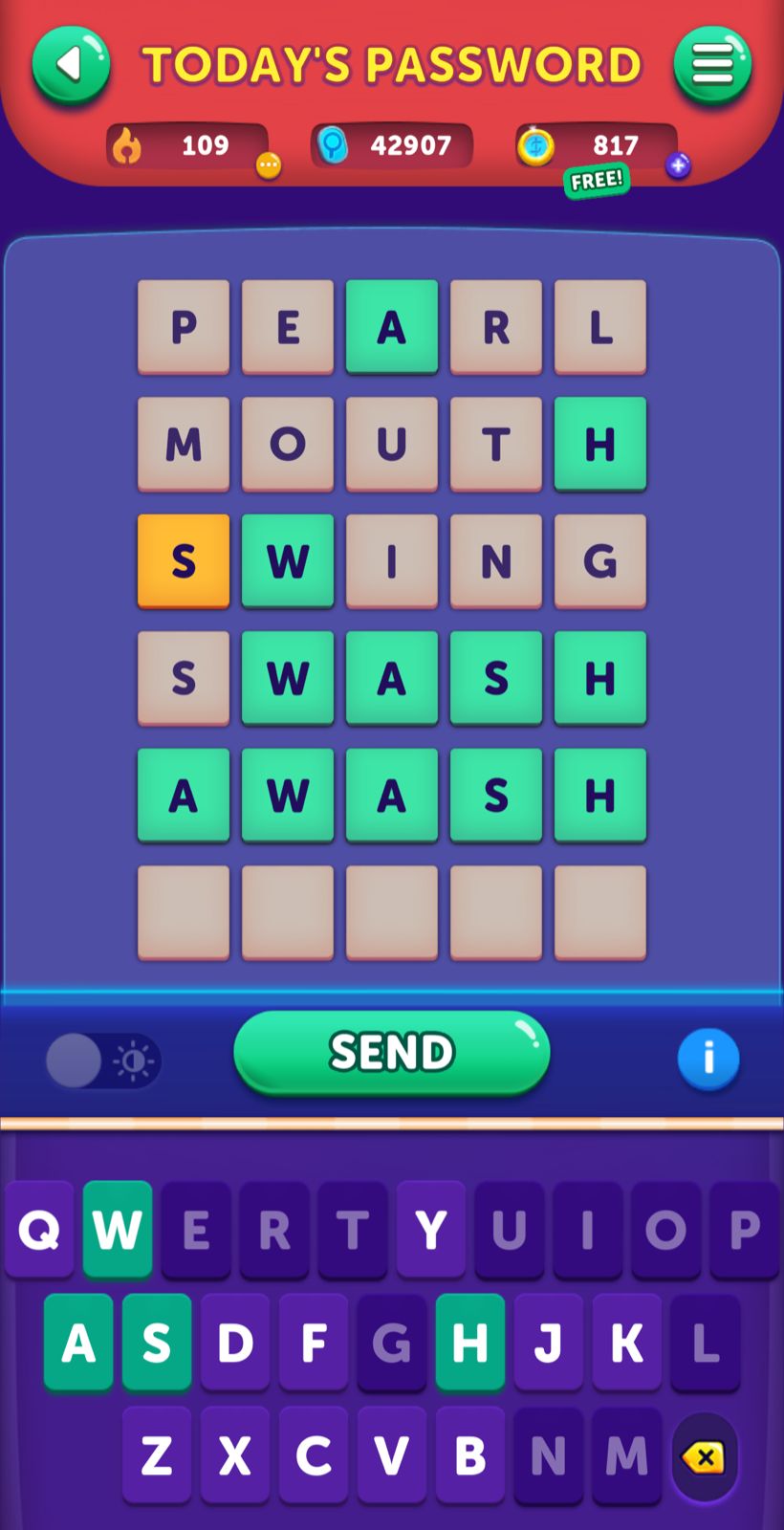
Task: Enter the letter C
Action: [x=314, y=1455]
